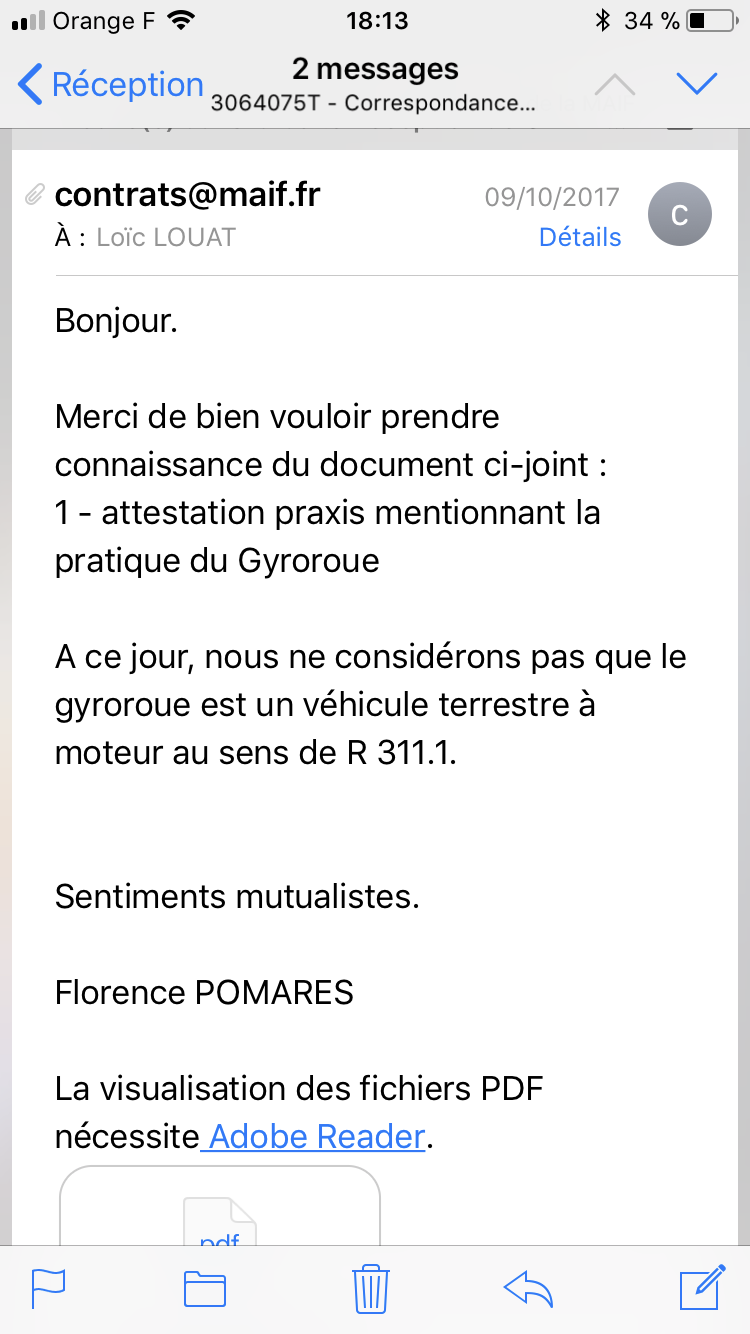Flag this email
750x1334 pixels.
pos(49,1287)
